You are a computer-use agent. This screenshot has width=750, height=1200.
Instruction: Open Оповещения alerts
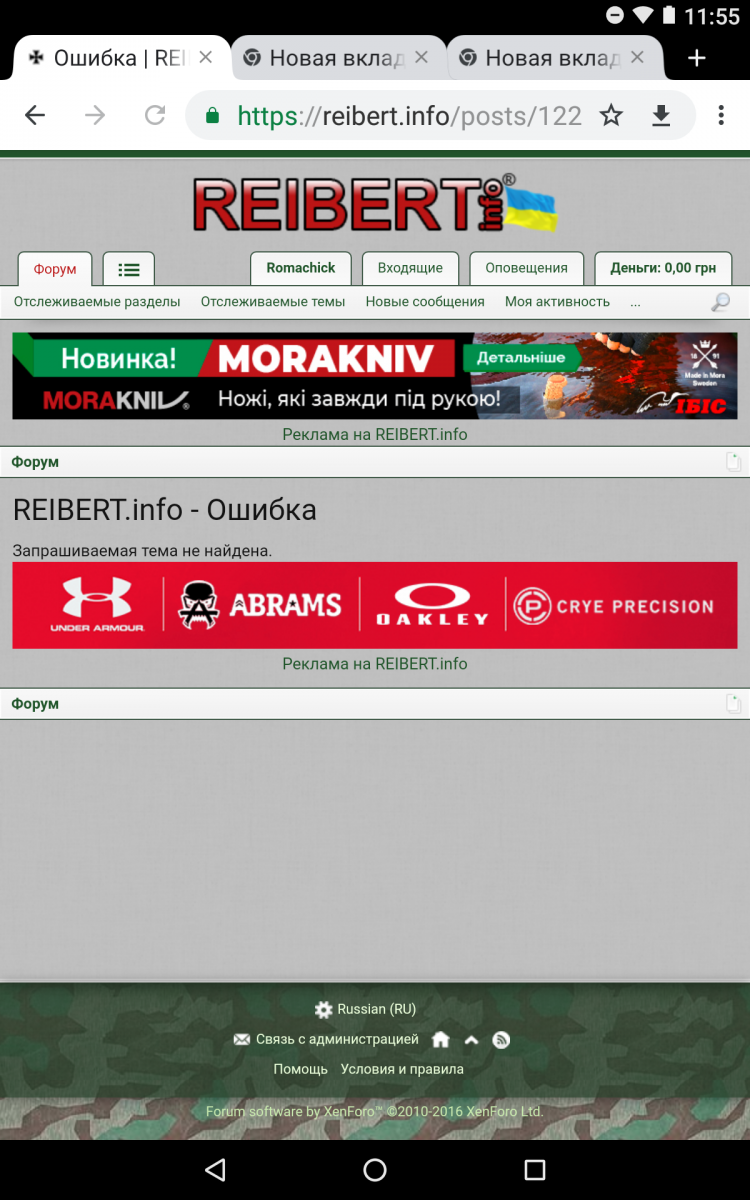click(x=526, y=268)
